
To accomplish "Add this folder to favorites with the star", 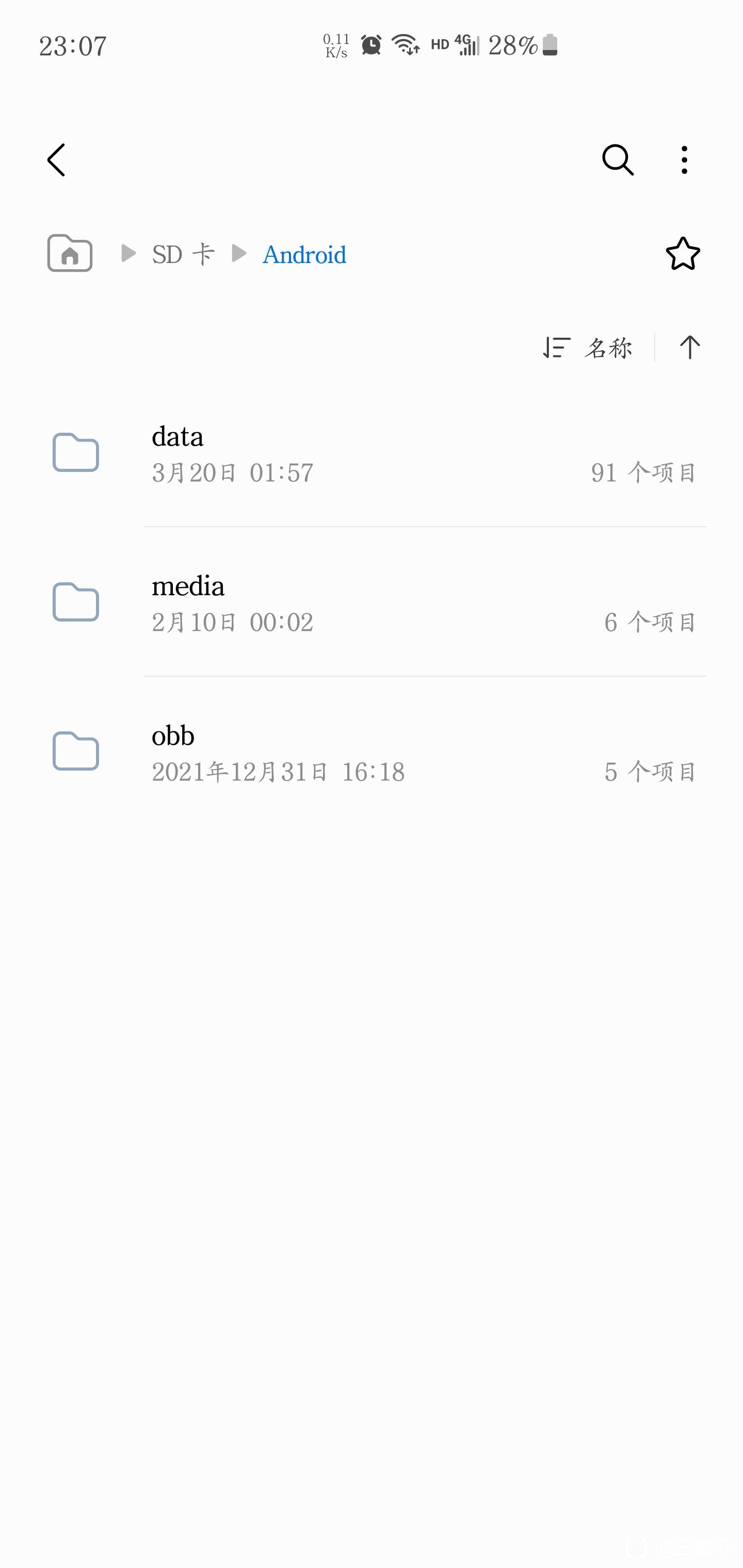I will coord(683,253).
